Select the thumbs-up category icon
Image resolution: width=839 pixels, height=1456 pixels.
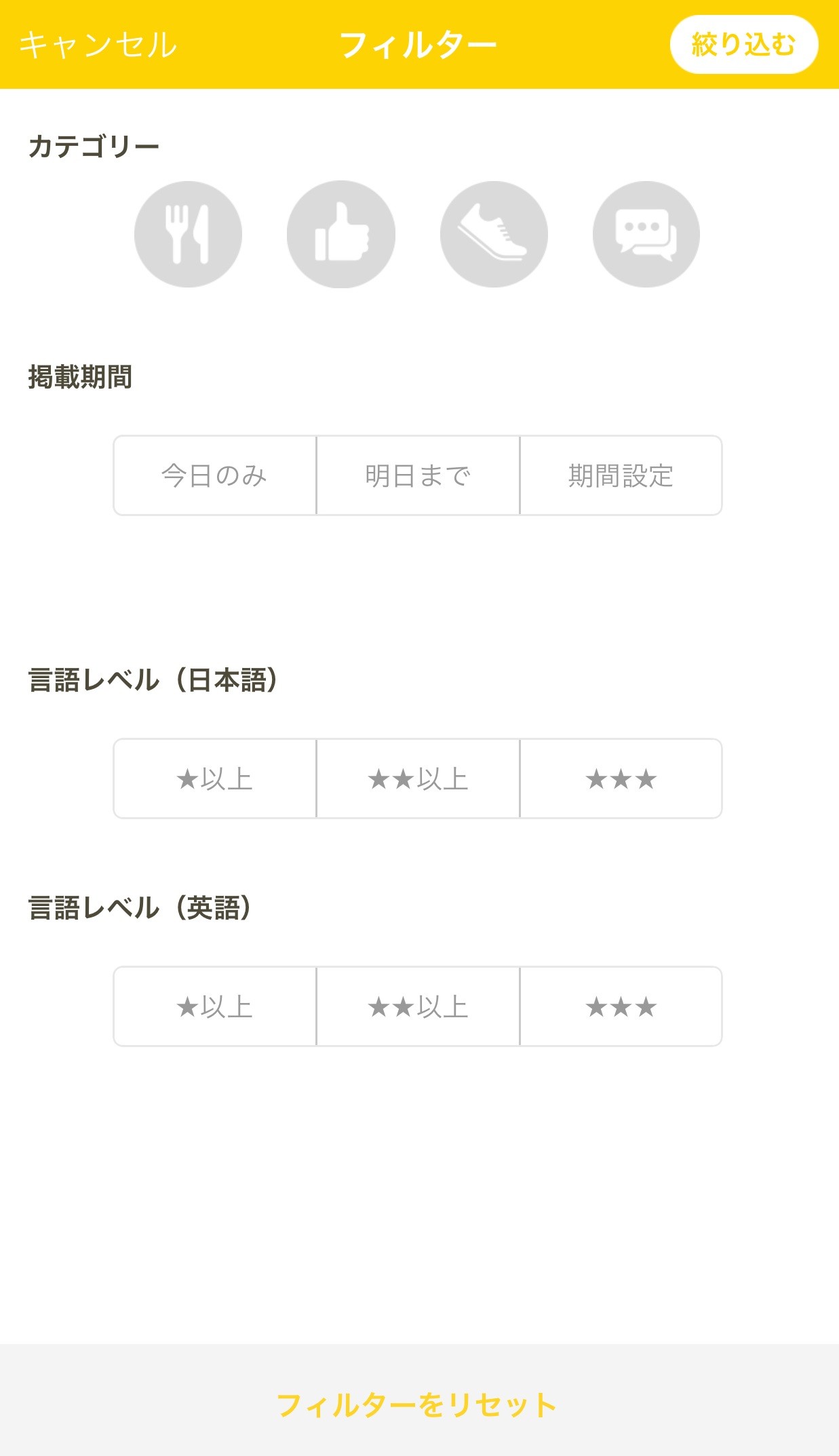pyautogui.click(x=341, y=234)
